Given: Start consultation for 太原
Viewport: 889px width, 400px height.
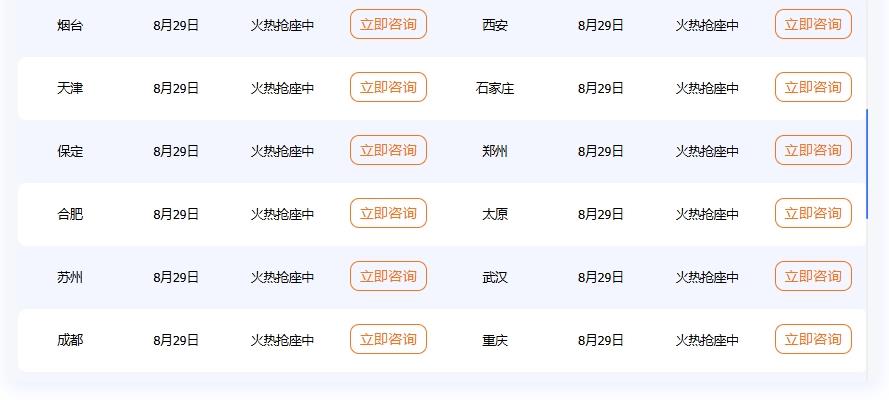Looking at the screenshot, I should pyautogui.click(x=813, y=213).
